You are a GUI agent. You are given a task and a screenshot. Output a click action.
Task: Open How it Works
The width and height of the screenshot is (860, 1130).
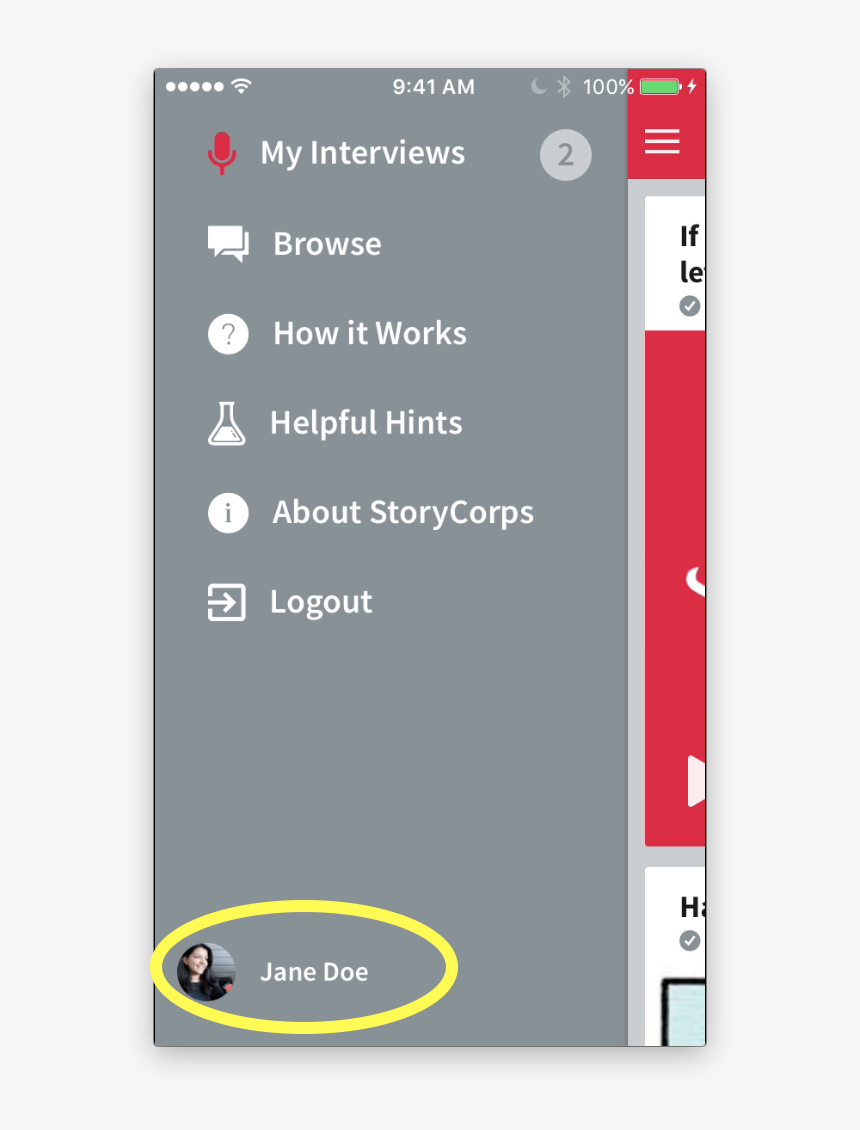tap(369, 333)
